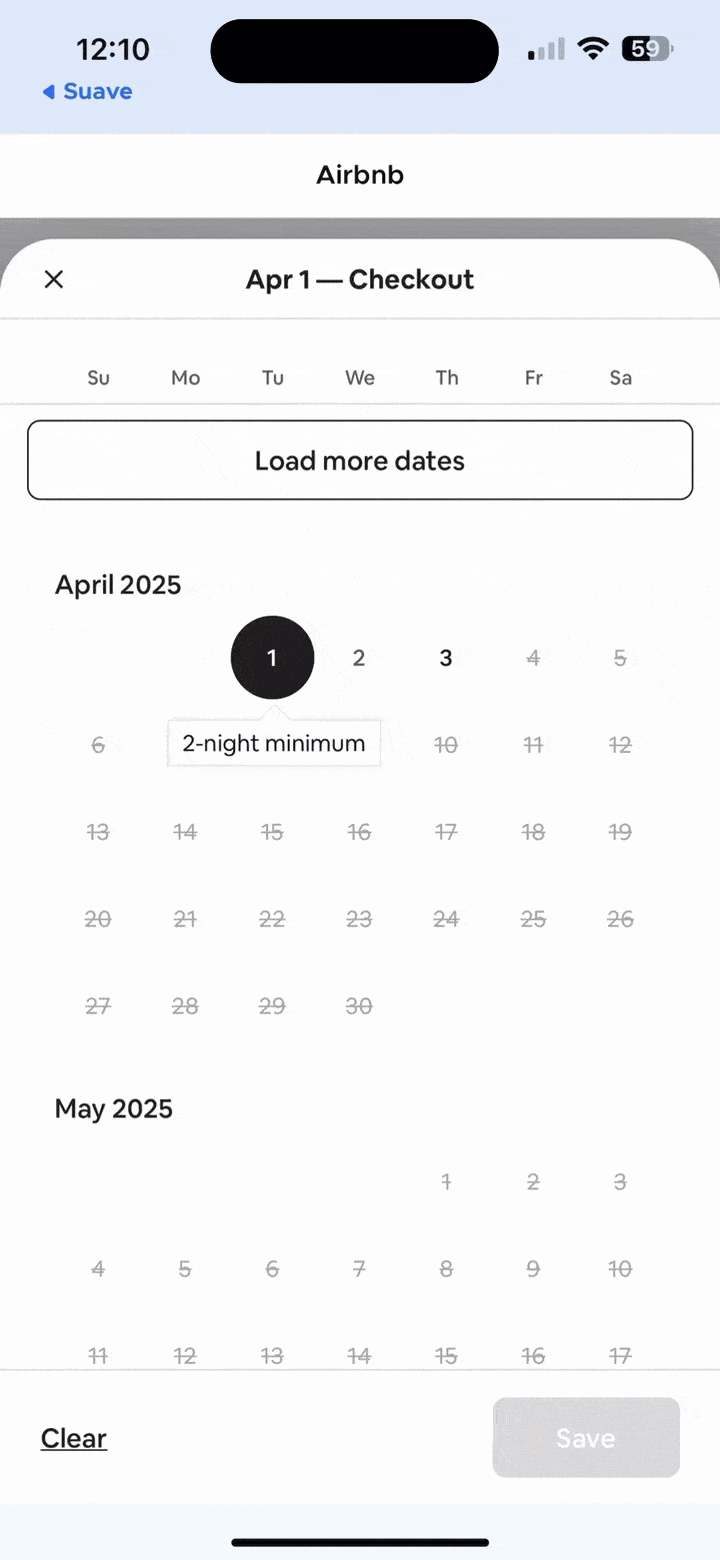Pick April 3 as checkout date

coord(446,657)
